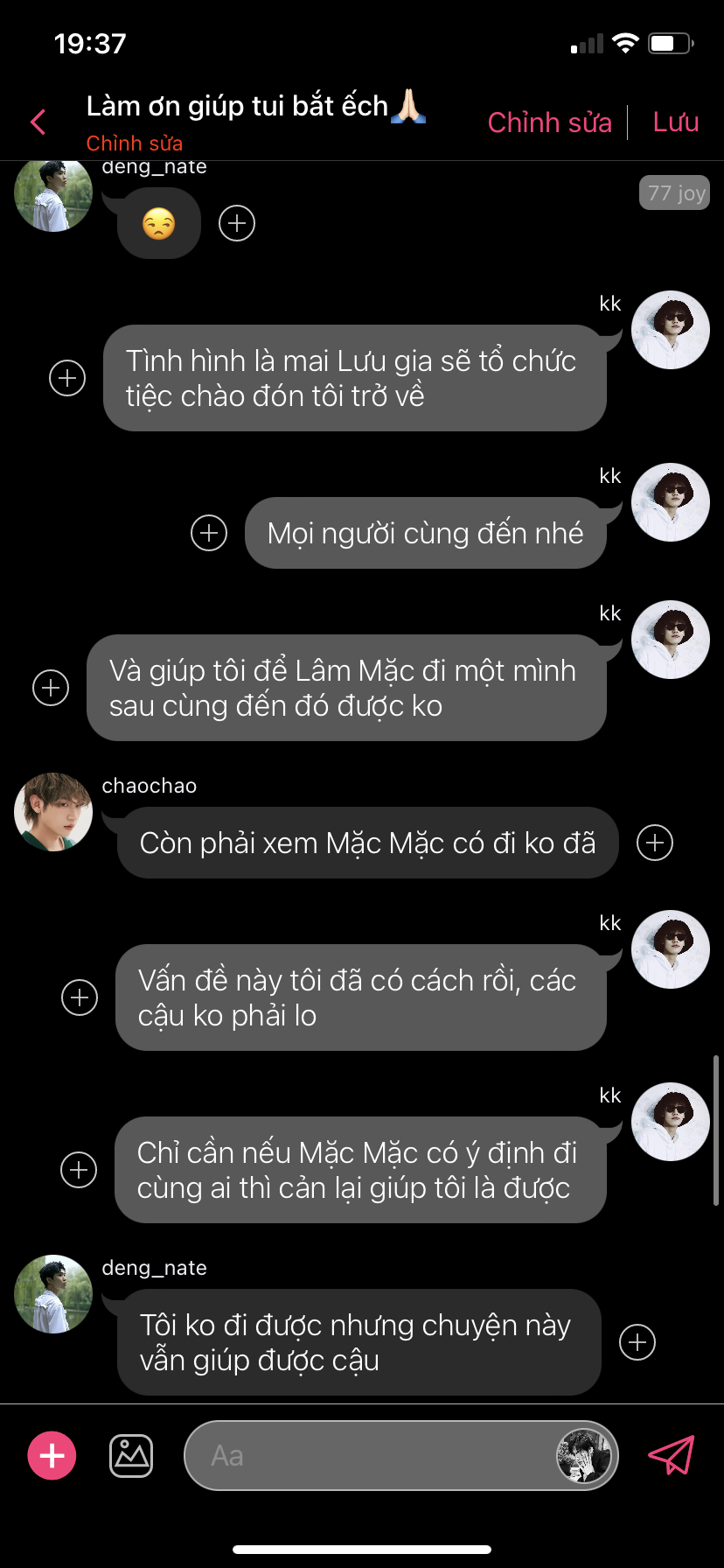This screenshot has height=1568, width=724.
Task: Send message with the paper plane icon
Action: pyautogui.click(x=671, y=1456)
